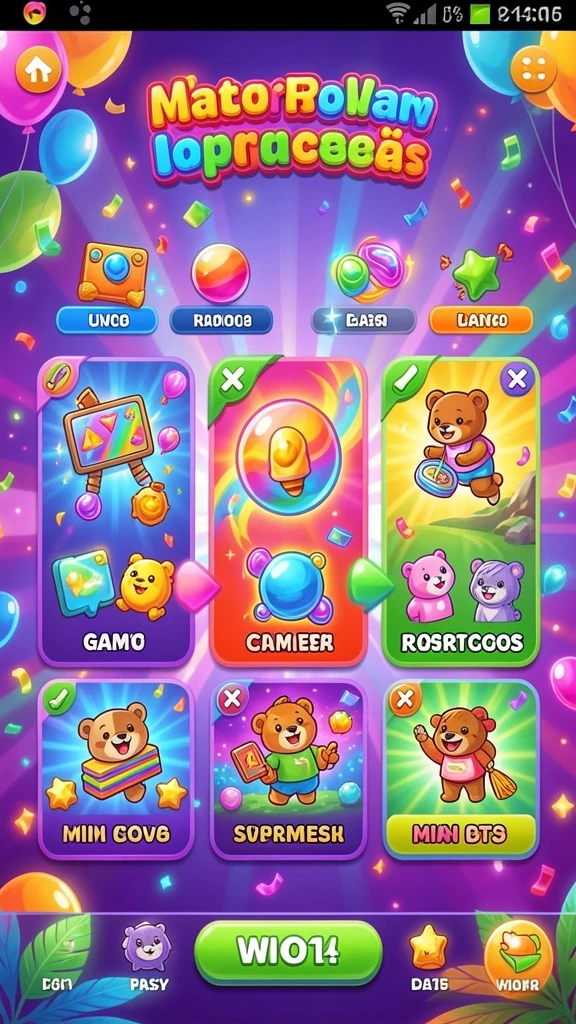This screenshot has height=1024, width=576.
Task: Open the GAMO card
Action: tap(116, 511)
